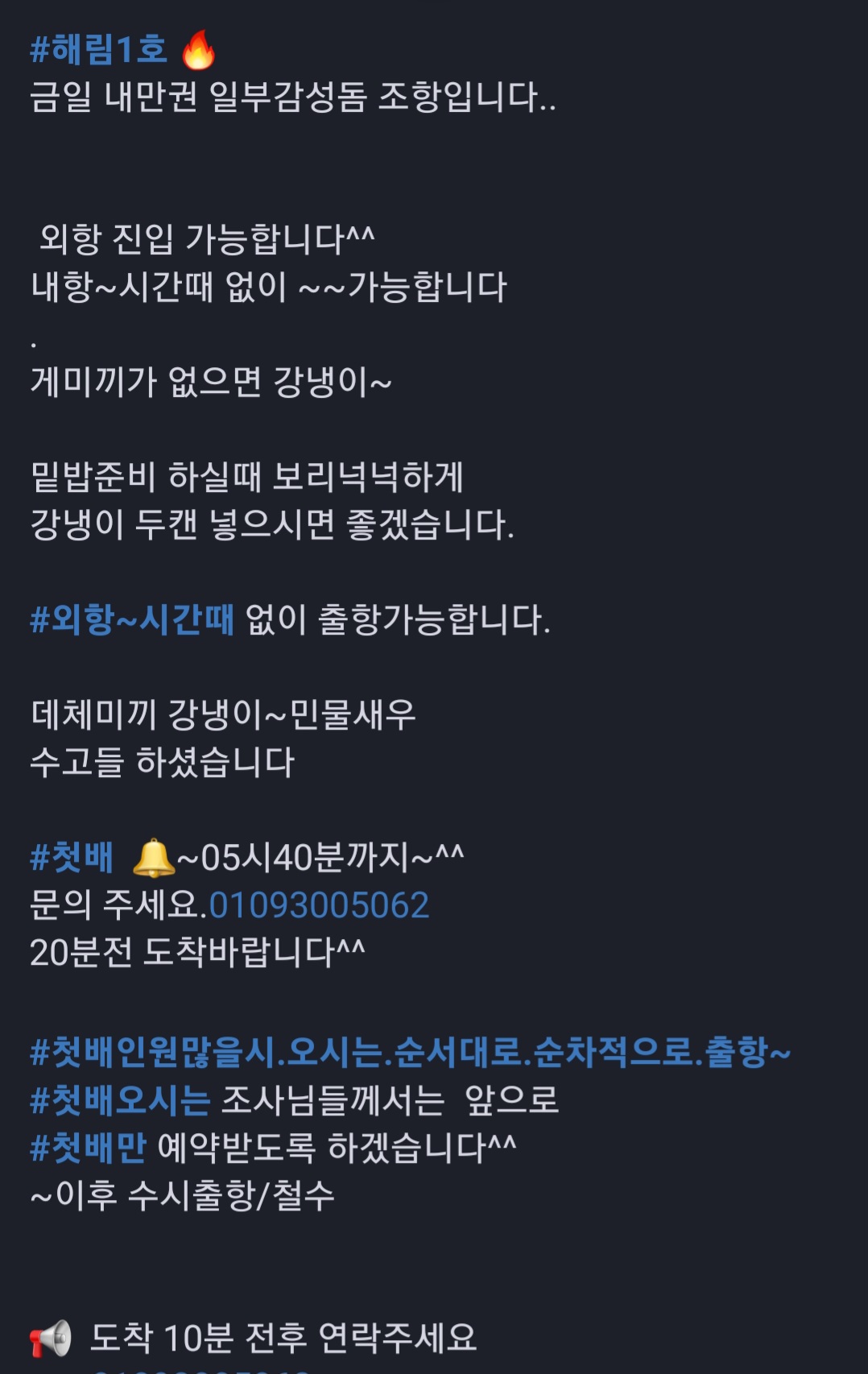The height and width of the screenshot is (1374, 868).
Task: Open the #첫배만 hashtag
Action: click(88, 1148)
